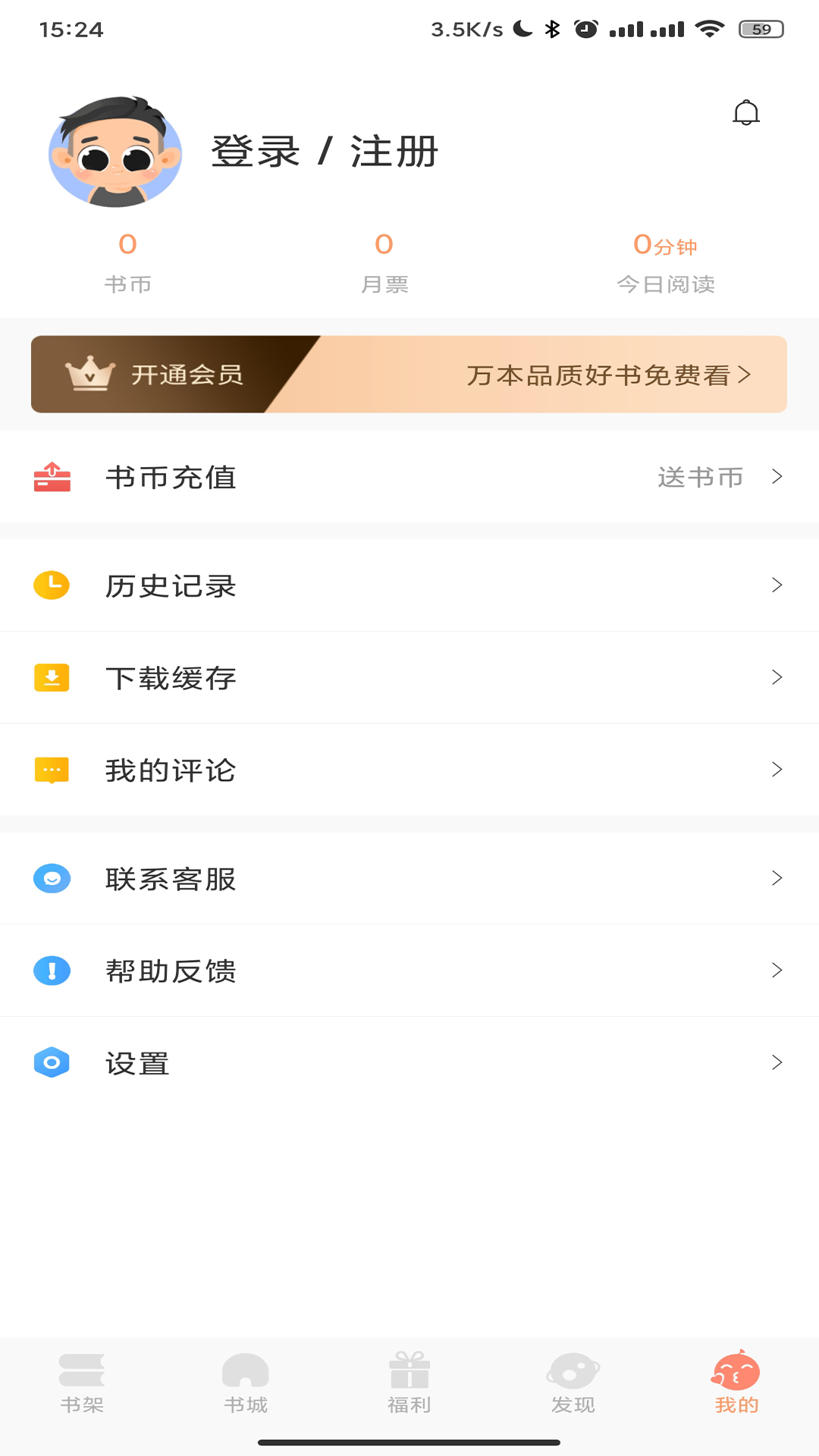The width and height of the screenshot is (819, 1456).
Task: Click the 联系客服 customer service icon
Action: coord(50,878)
